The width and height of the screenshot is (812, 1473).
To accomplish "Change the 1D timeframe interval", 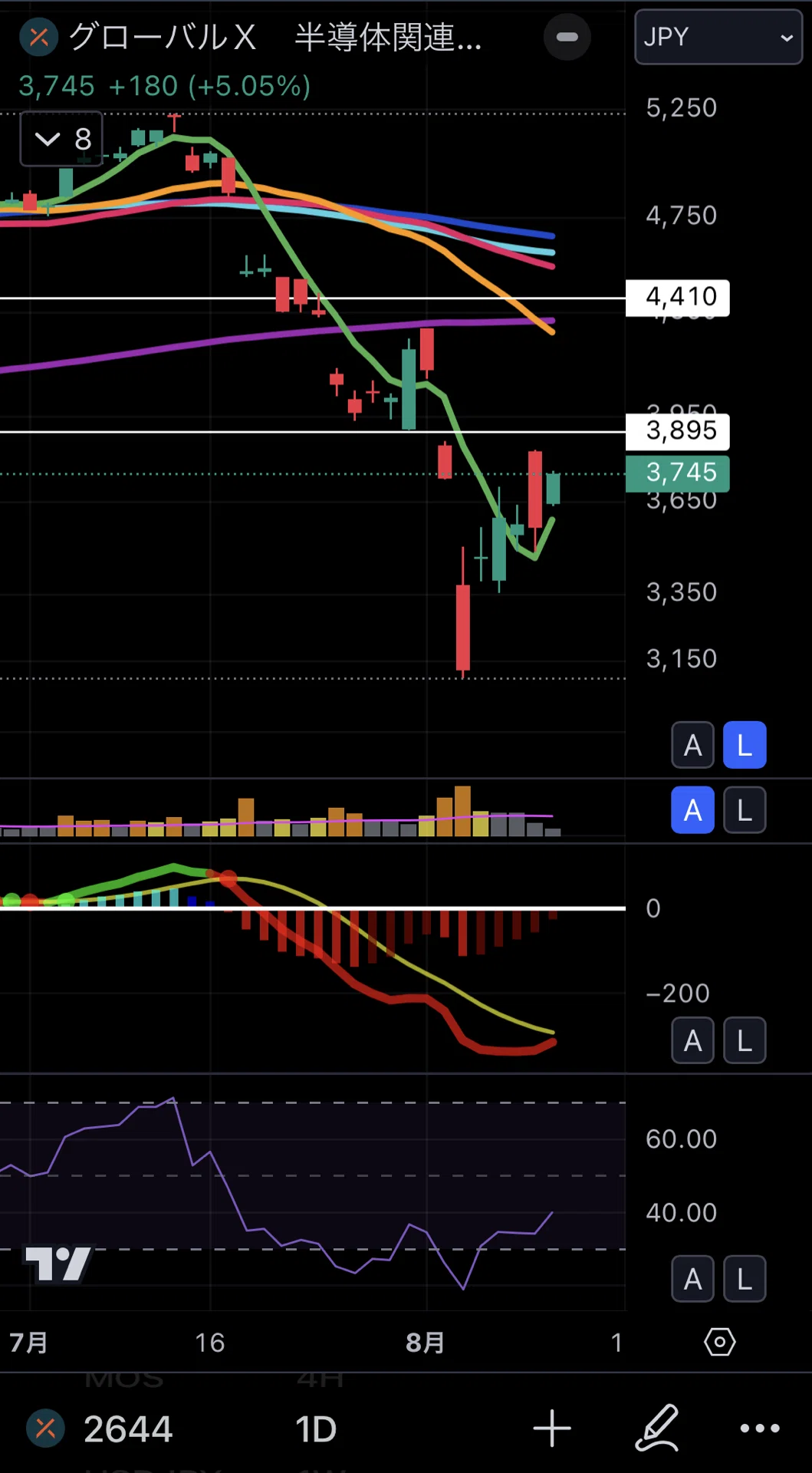I will (x=316, y=1429).
